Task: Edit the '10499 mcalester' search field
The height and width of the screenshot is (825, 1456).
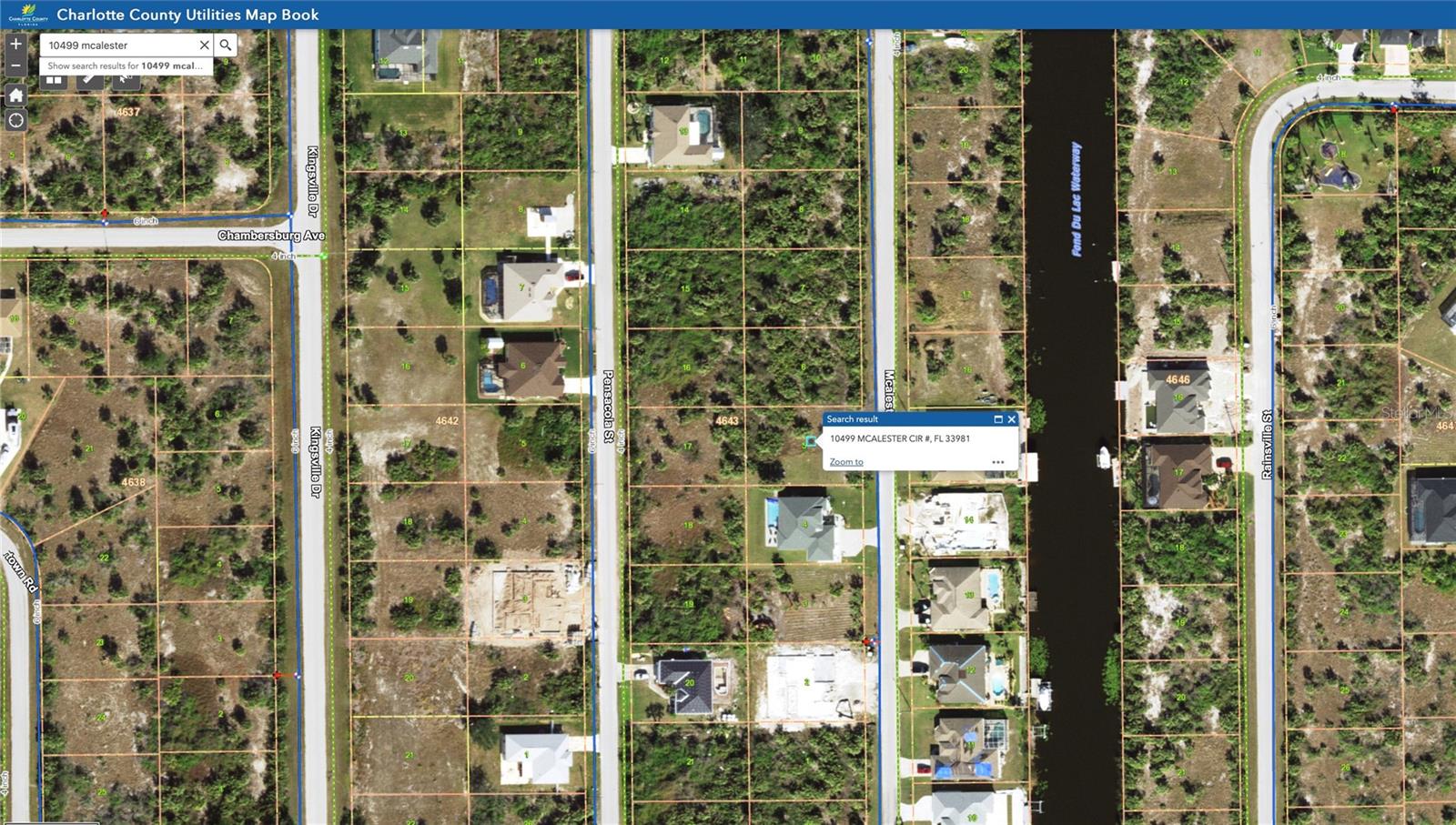Action: click(118, 45)
